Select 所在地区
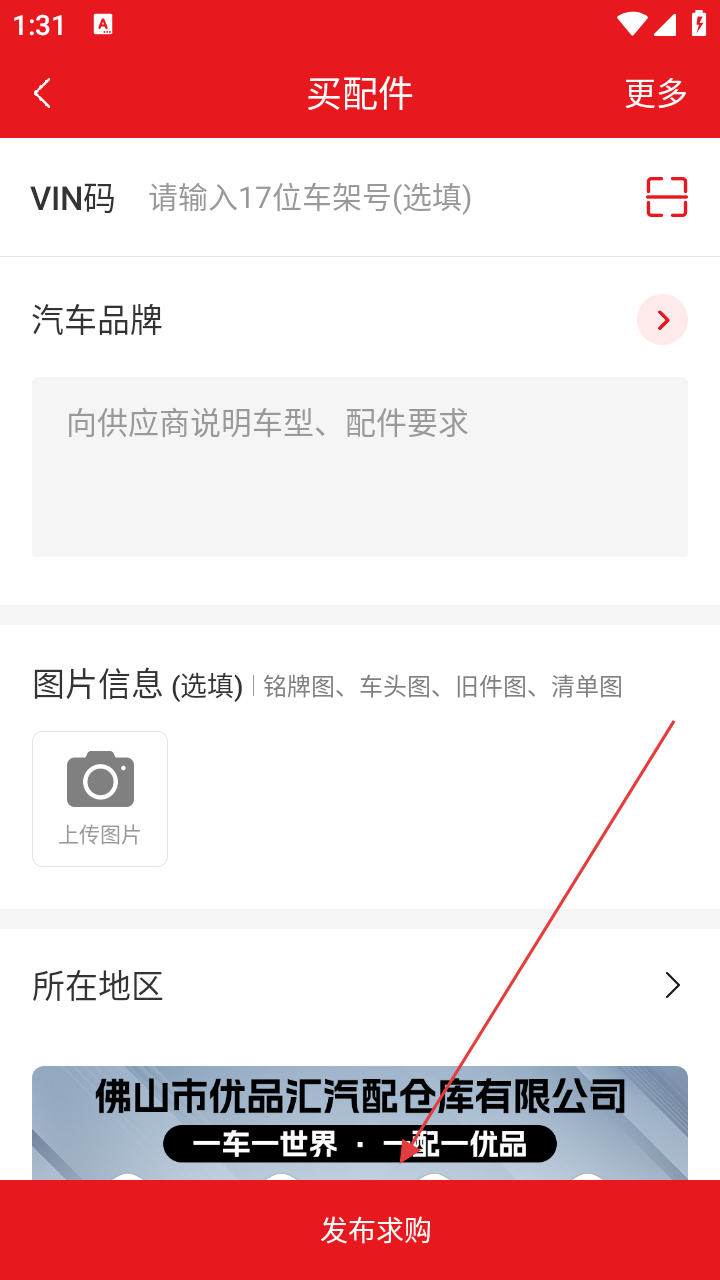The width and height of the screenshot is (720, 1280). click(x=360, y=986)
